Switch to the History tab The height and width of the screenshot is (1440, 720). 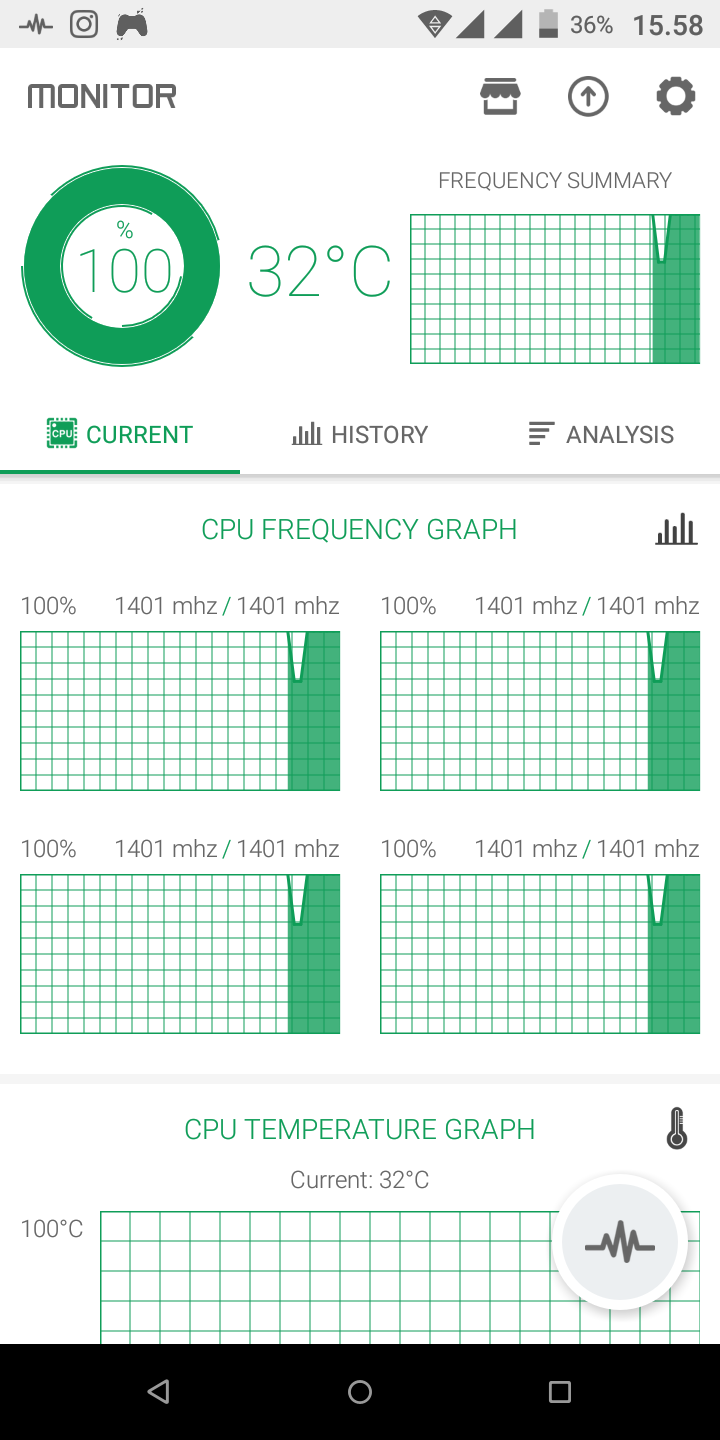[360, 434]
